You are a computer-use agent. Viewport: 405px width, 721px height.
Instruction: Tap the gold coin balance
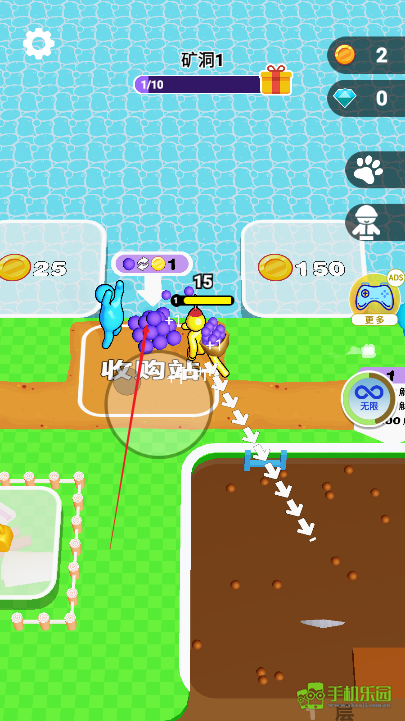click(366, 55)
